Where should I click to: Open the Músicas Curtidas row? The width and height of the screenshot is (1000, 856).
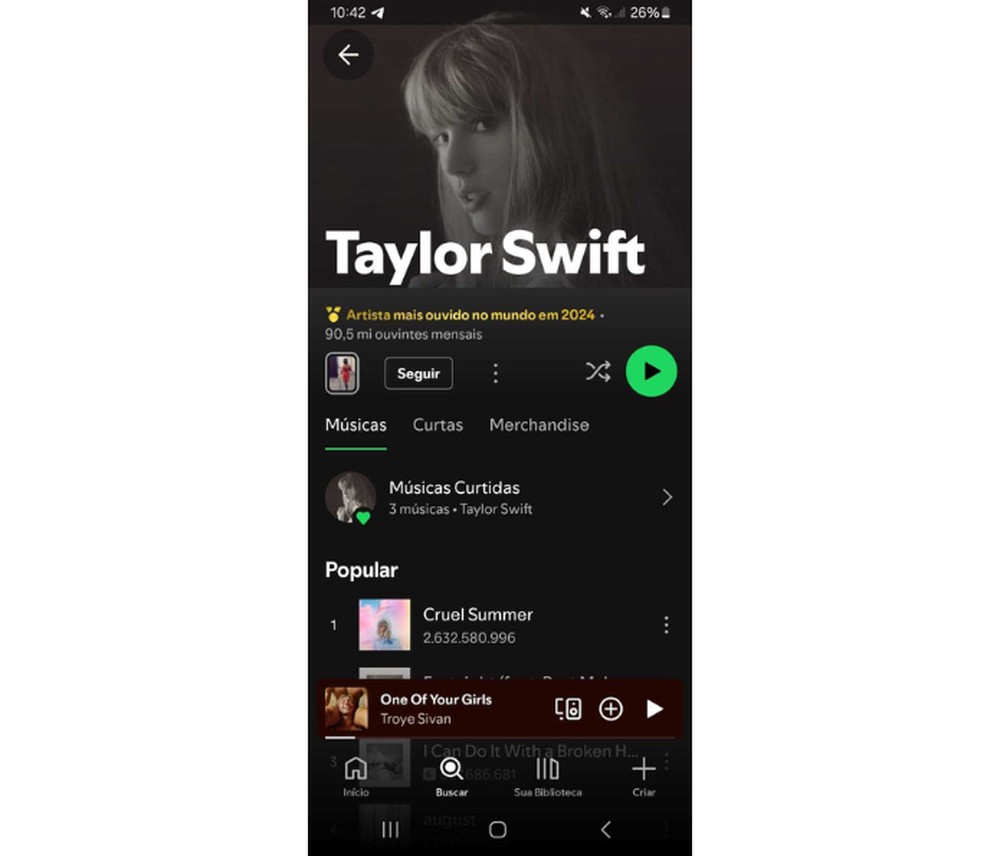(x=500, y=497)
